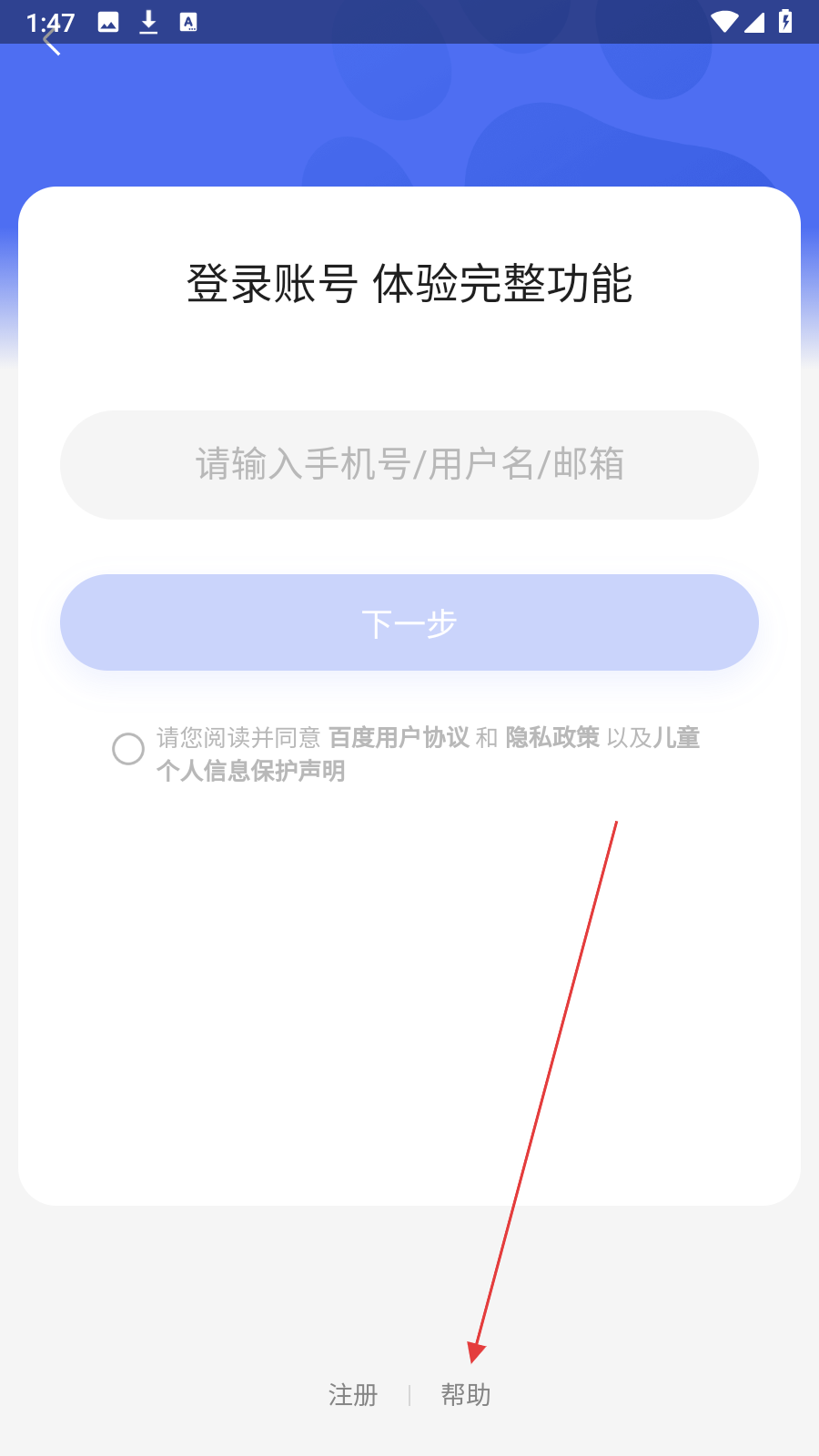Viewport: 819px width, 1456px height.
Task: Tap the 下一步 button
Action: 409,622
